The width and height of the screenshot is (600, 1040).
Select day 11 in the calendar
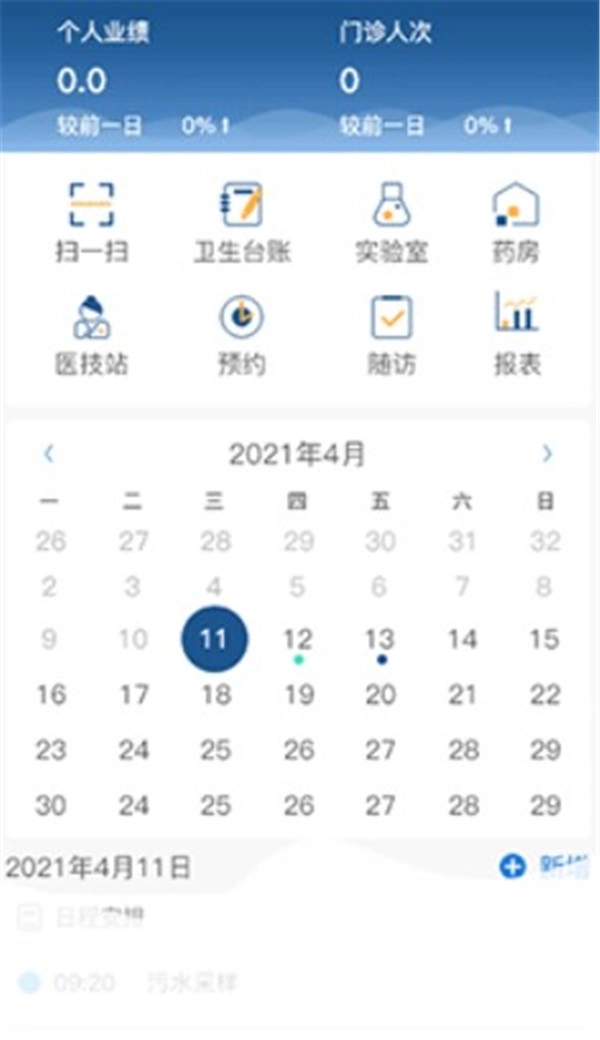pyautogui.click(x=215, y=639)
